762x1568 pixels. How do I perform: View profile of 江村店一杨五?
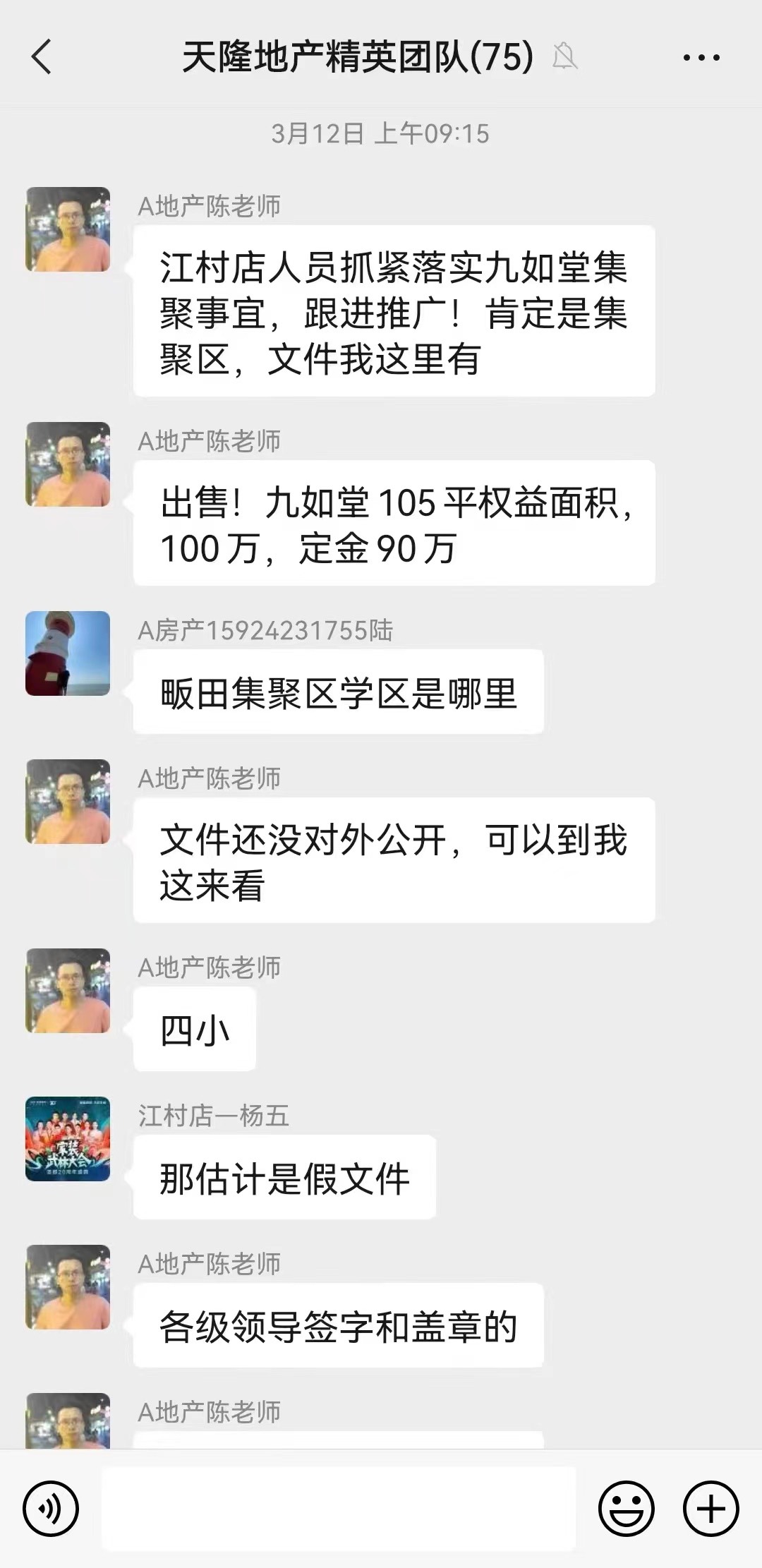pos(68,1139)
